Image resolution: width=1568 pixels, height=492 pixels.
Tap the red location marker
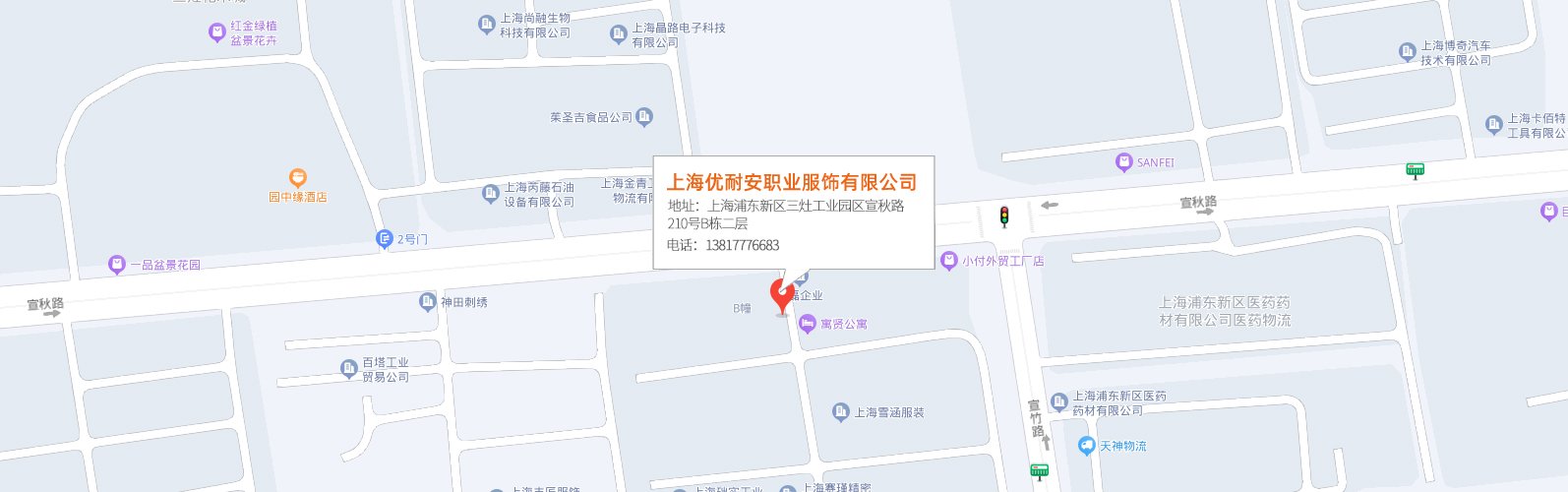tap(782, 294)
